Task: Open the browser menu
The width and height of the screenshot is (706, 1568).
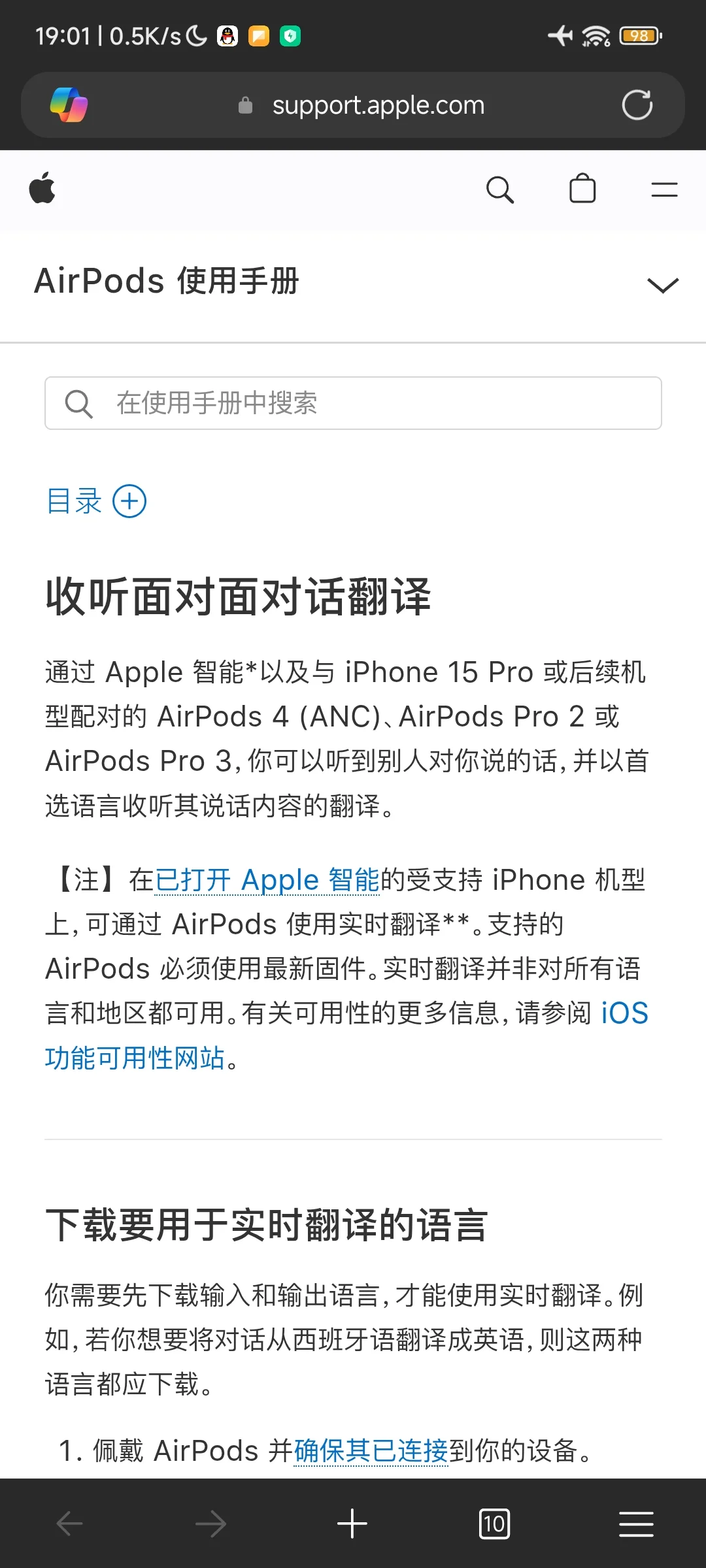Action: 636,1524
